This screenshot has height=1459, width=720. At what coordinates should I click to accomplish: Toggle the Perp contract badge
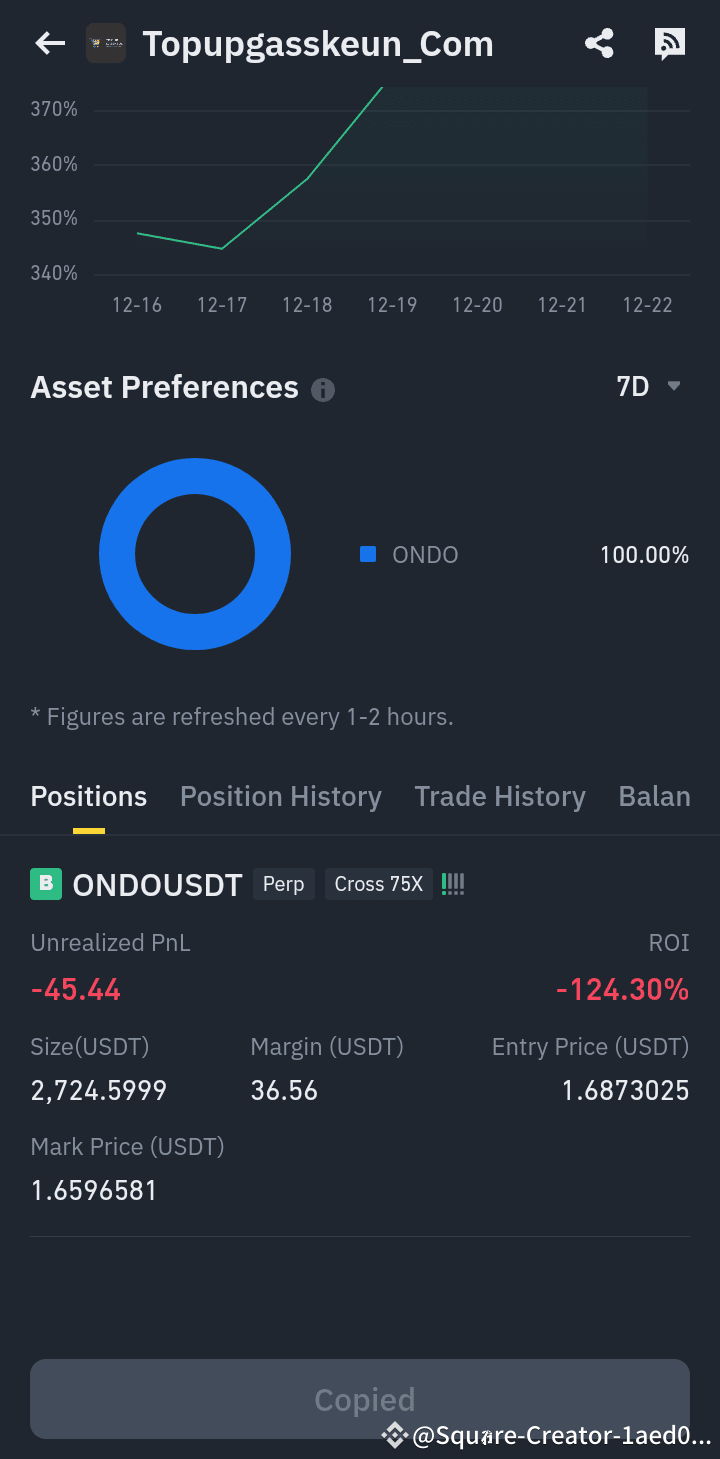click(x=283, y=884)
